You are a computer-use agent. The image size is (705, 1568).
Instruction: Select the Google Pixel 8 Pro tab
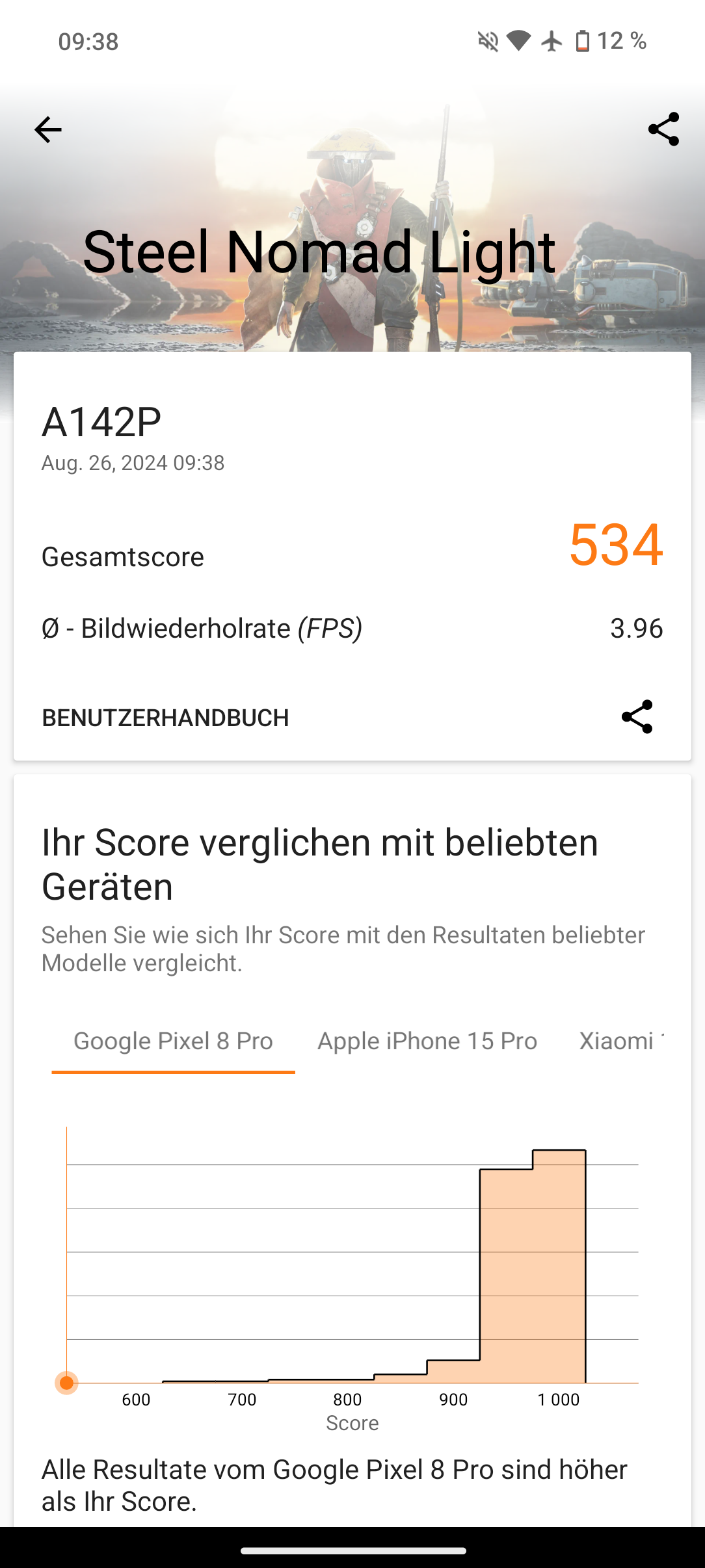click(173, 1042)
